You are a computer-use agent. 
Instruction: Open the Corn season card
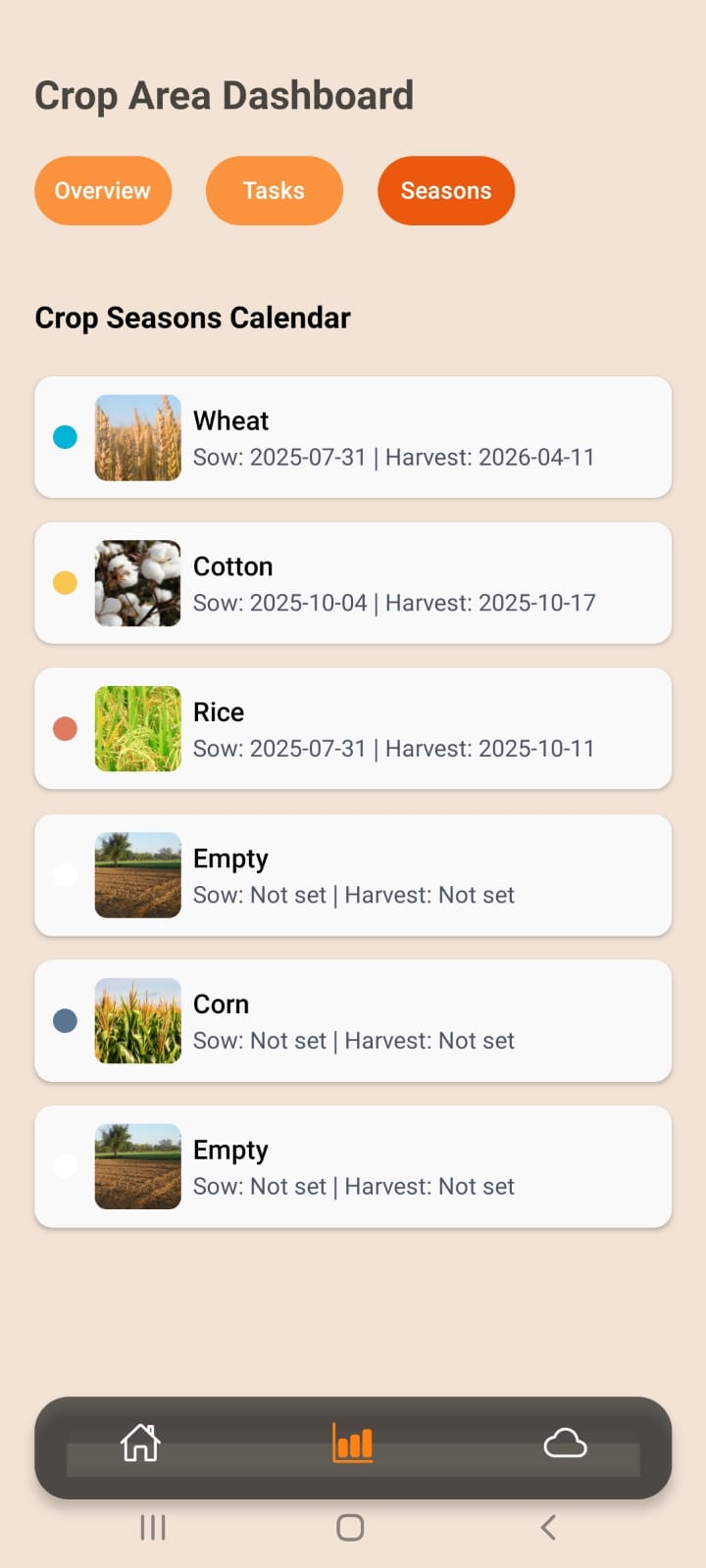click(353, 1020)
